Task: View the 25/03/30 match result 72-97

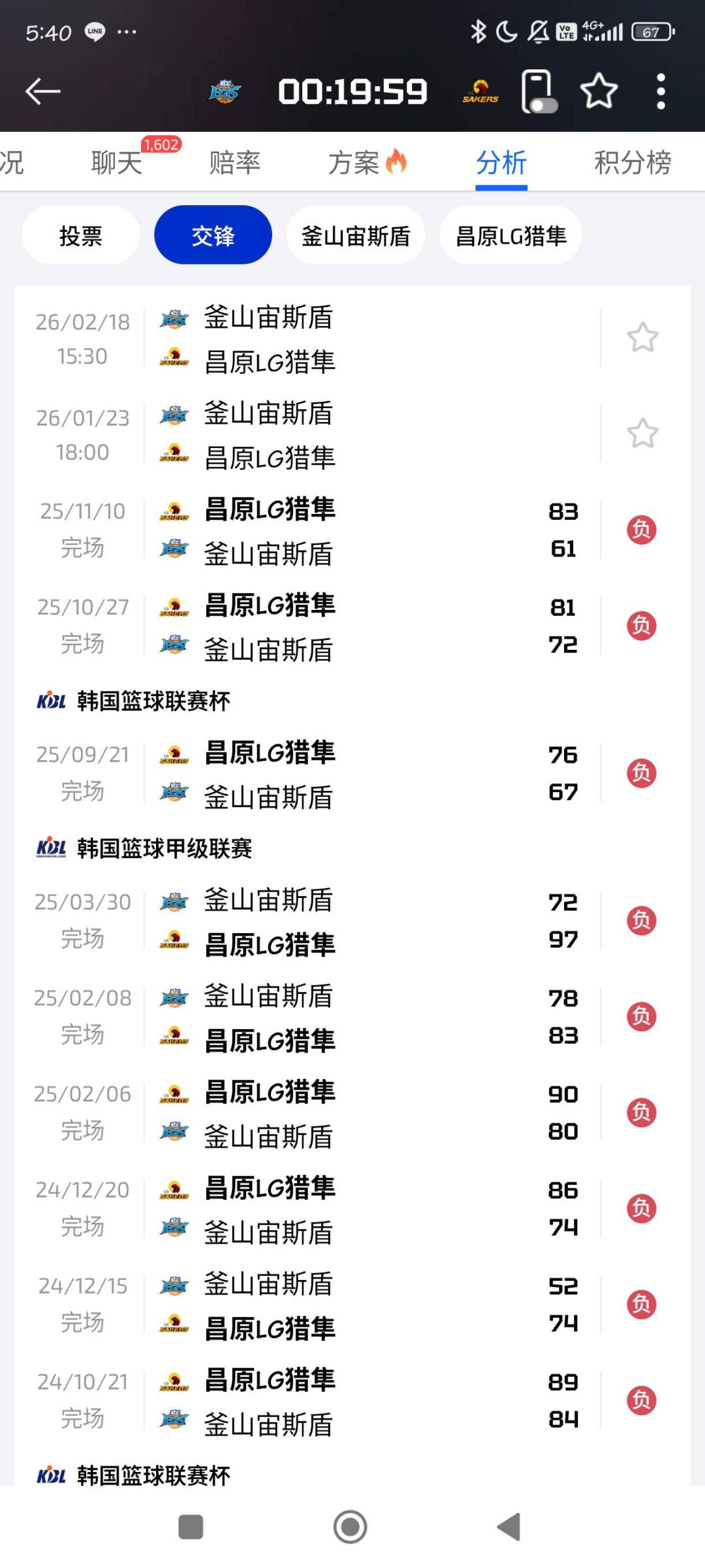Action: tap(352, 921)
